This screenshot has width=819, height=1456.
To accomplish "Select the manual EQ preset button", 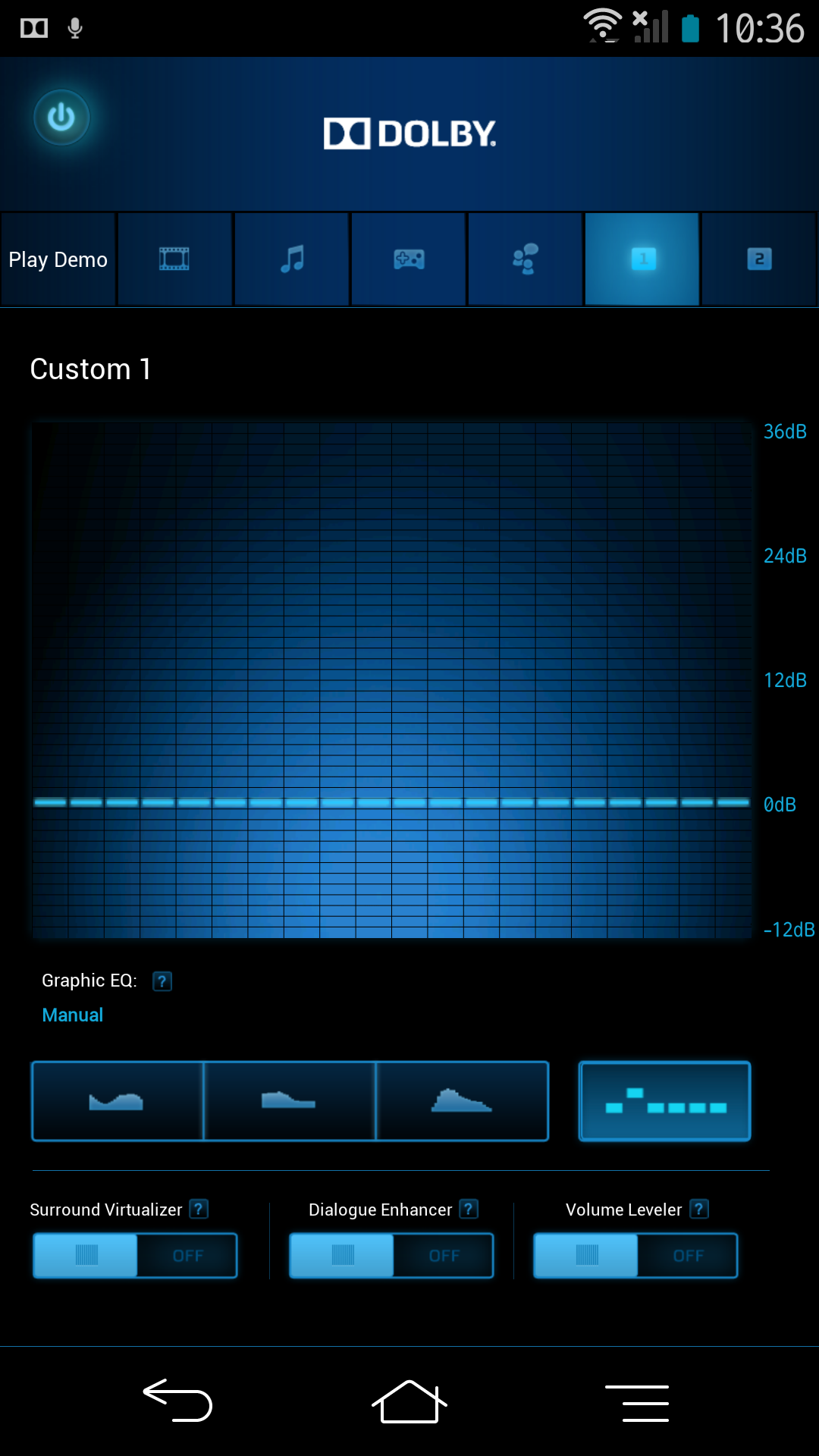I will point(665,1101).
